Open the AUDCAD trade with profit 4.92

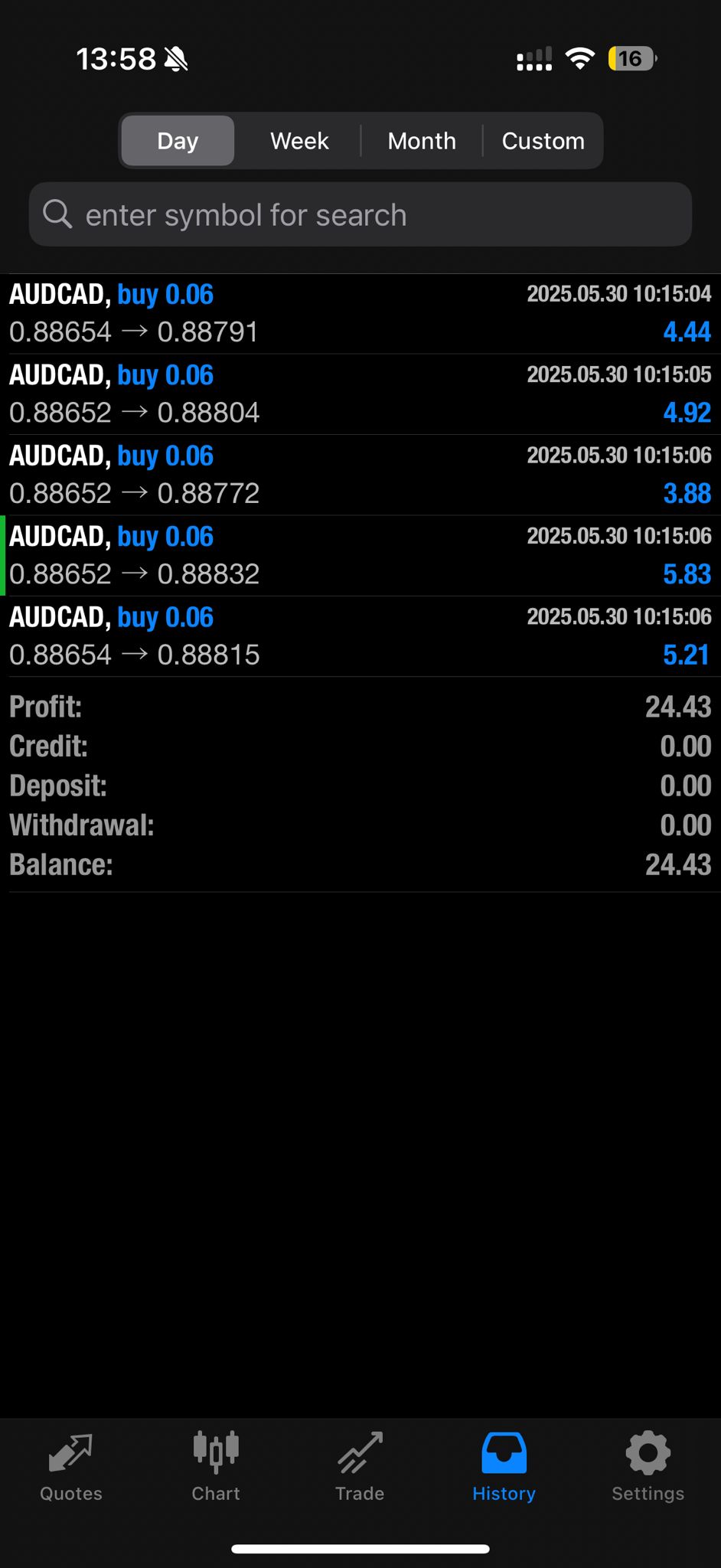pos(360,394)
